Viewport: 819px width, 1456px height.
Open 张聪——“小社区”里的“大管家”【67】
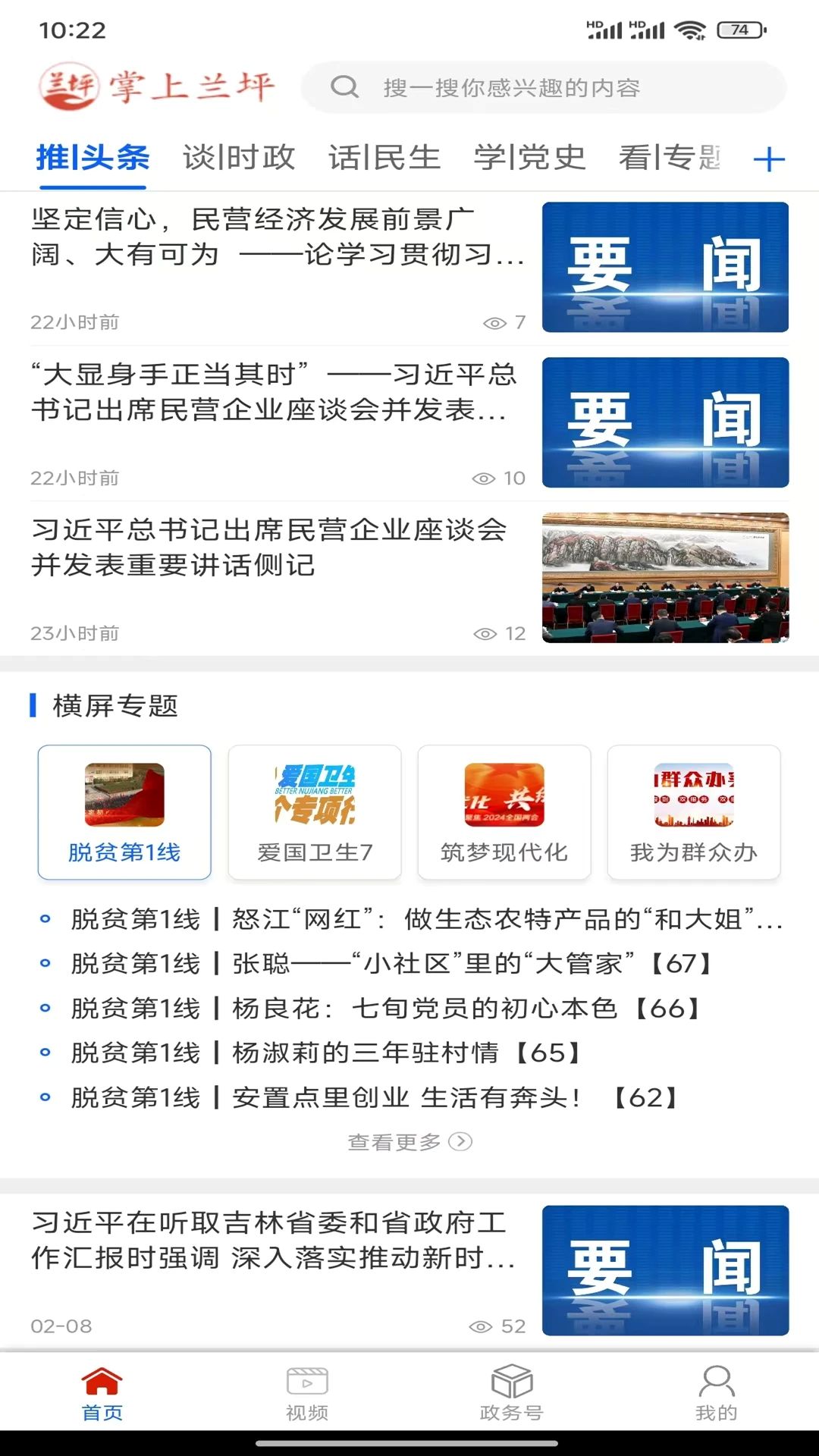click(x=391, y=964)
